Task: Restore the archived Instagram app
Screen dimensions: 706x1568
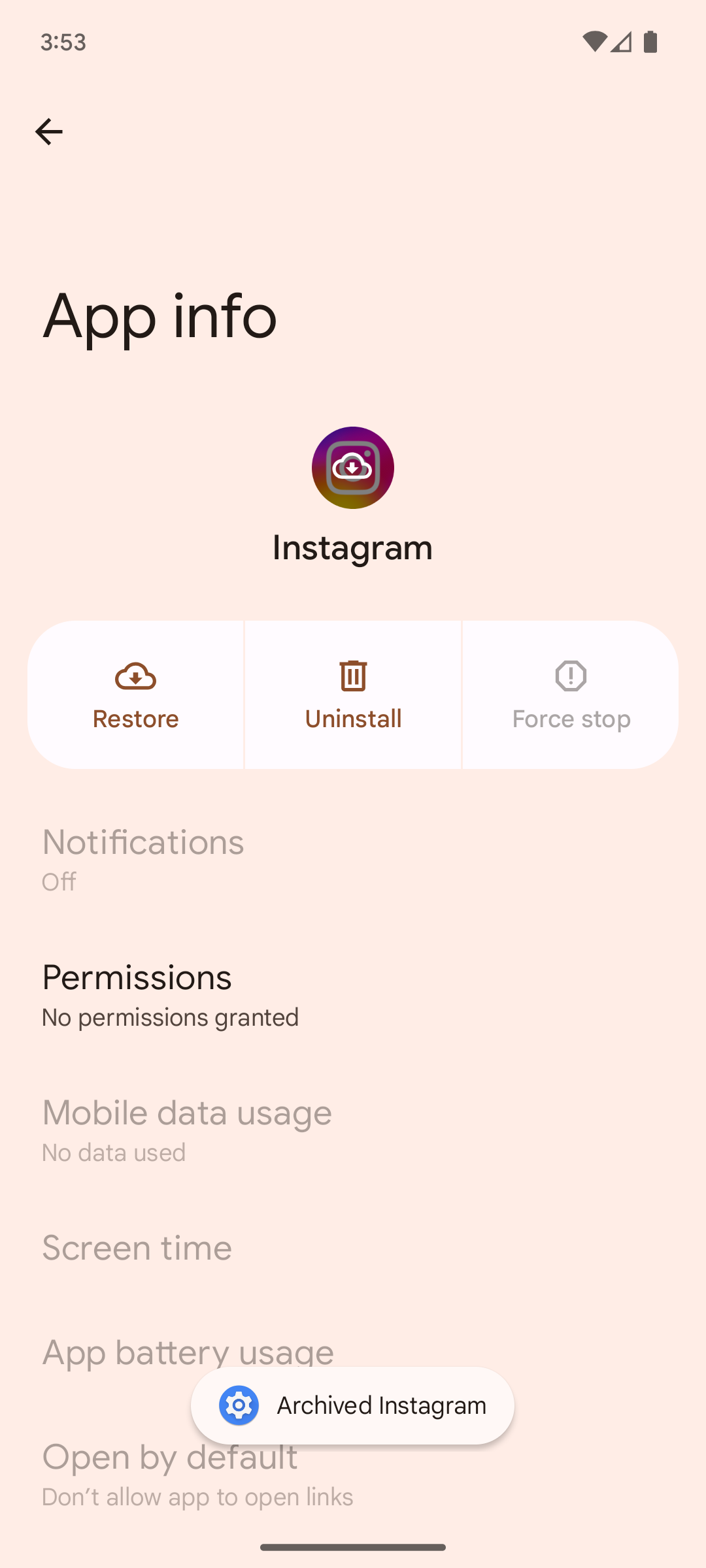Action: 135,694
